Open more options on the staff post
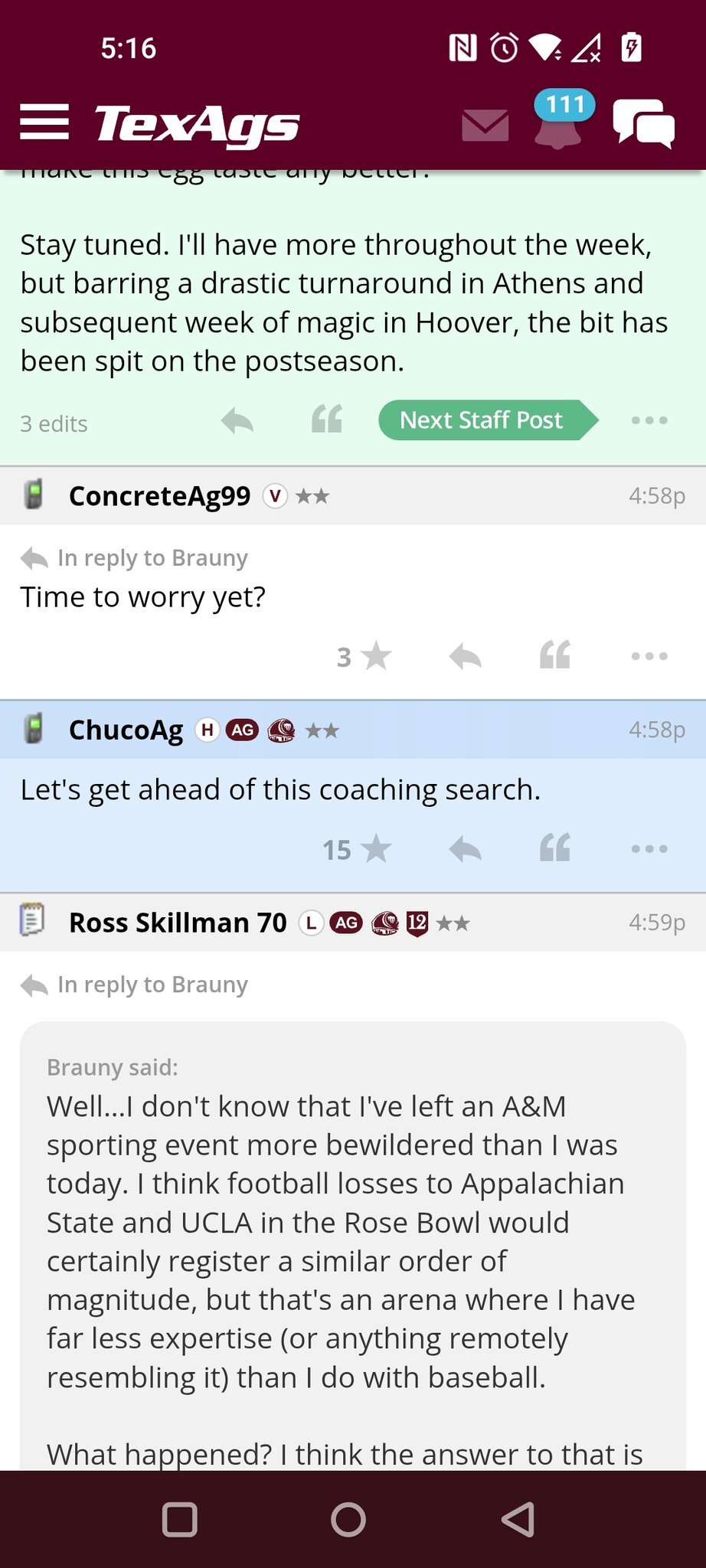Viewport: 706px width, 1568px height. pos(649,420)
